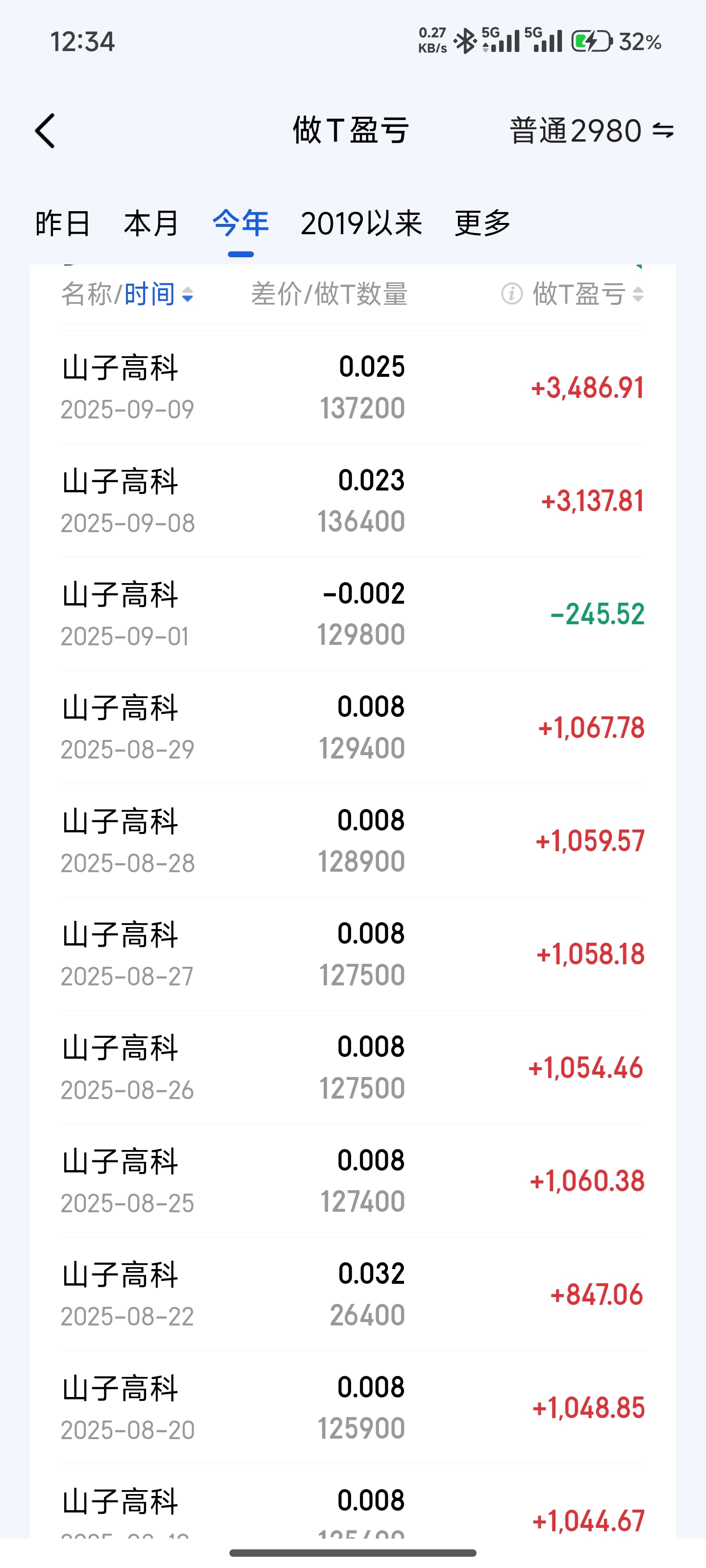
Task: Tap the 山子高科 2025-08-20 row
Action: click(x=353, y=1407)
